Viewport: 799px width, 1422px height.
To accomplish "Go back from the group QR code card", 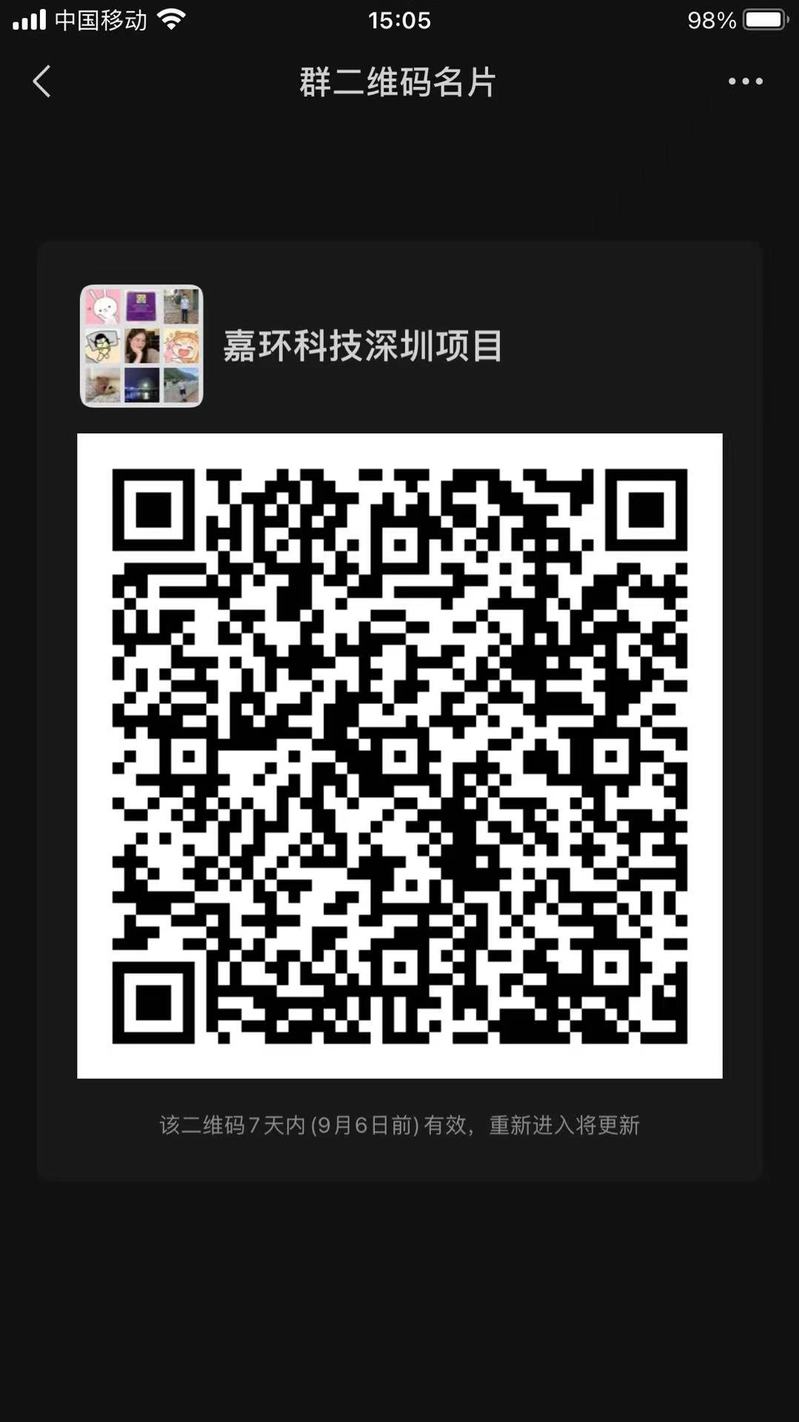I will point(42,82).
